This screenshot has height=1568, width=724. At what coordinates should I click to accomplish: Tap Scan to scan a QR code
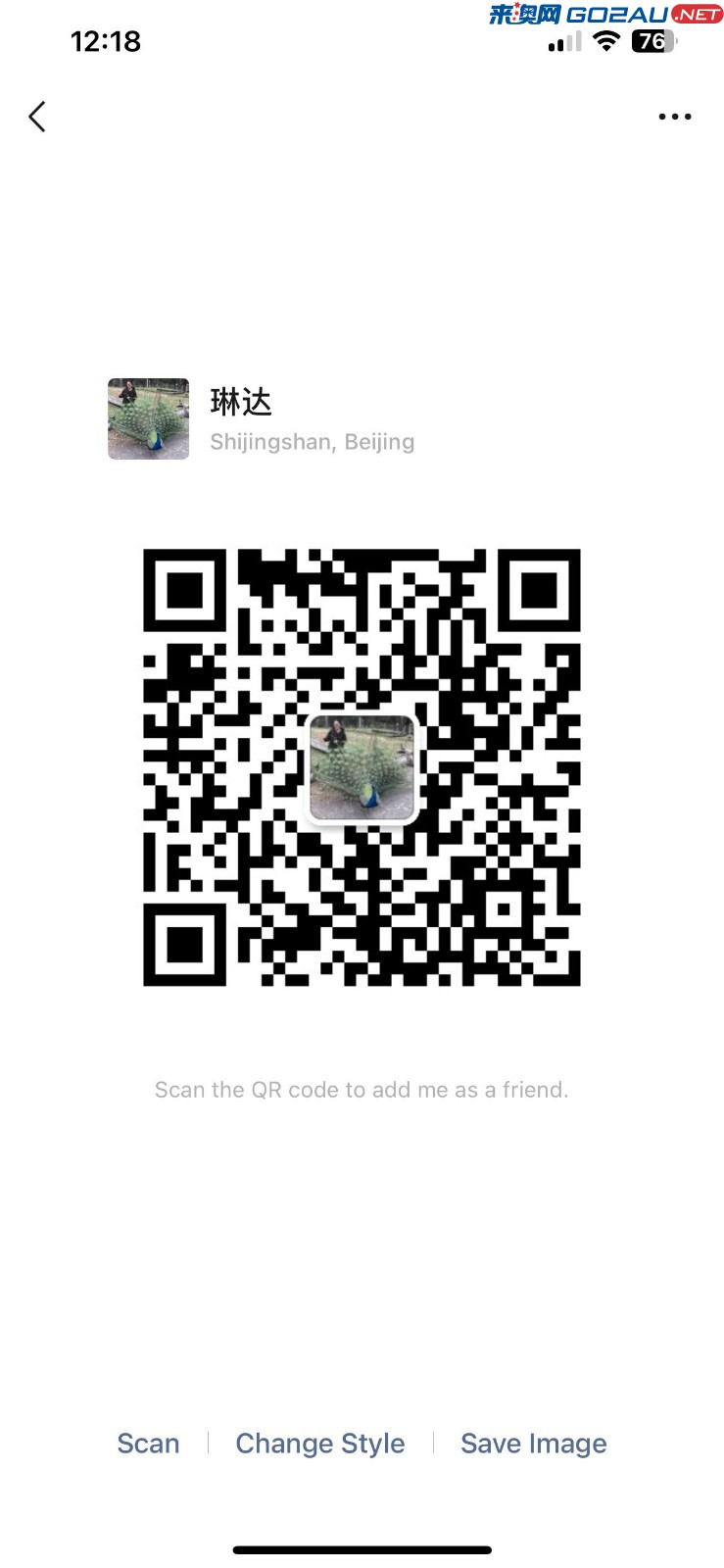tap(148, 1444)
